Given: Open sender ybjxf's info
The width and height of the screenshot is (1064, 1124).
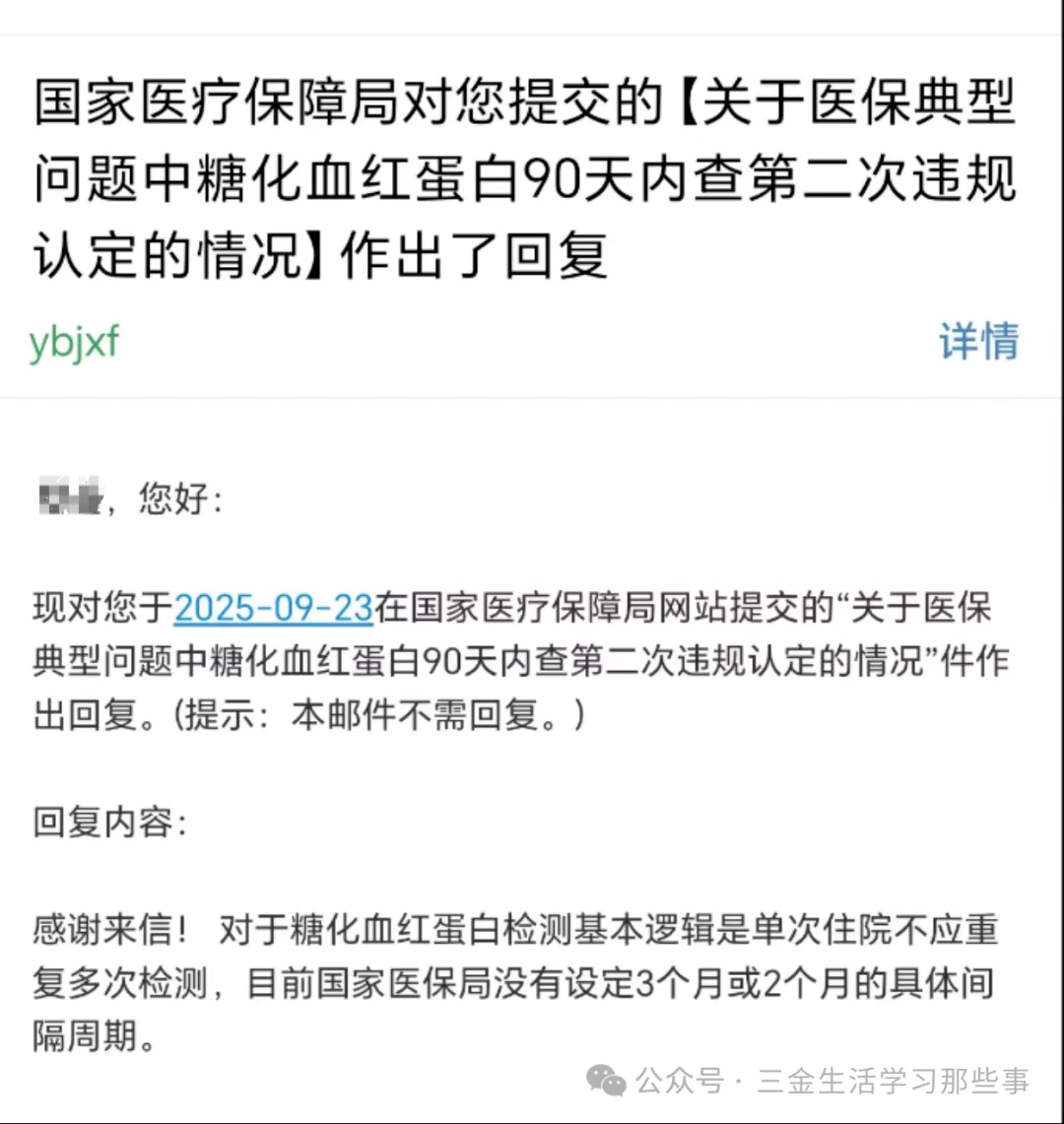Looking at the screenshot, I should [x=75, y=342].
